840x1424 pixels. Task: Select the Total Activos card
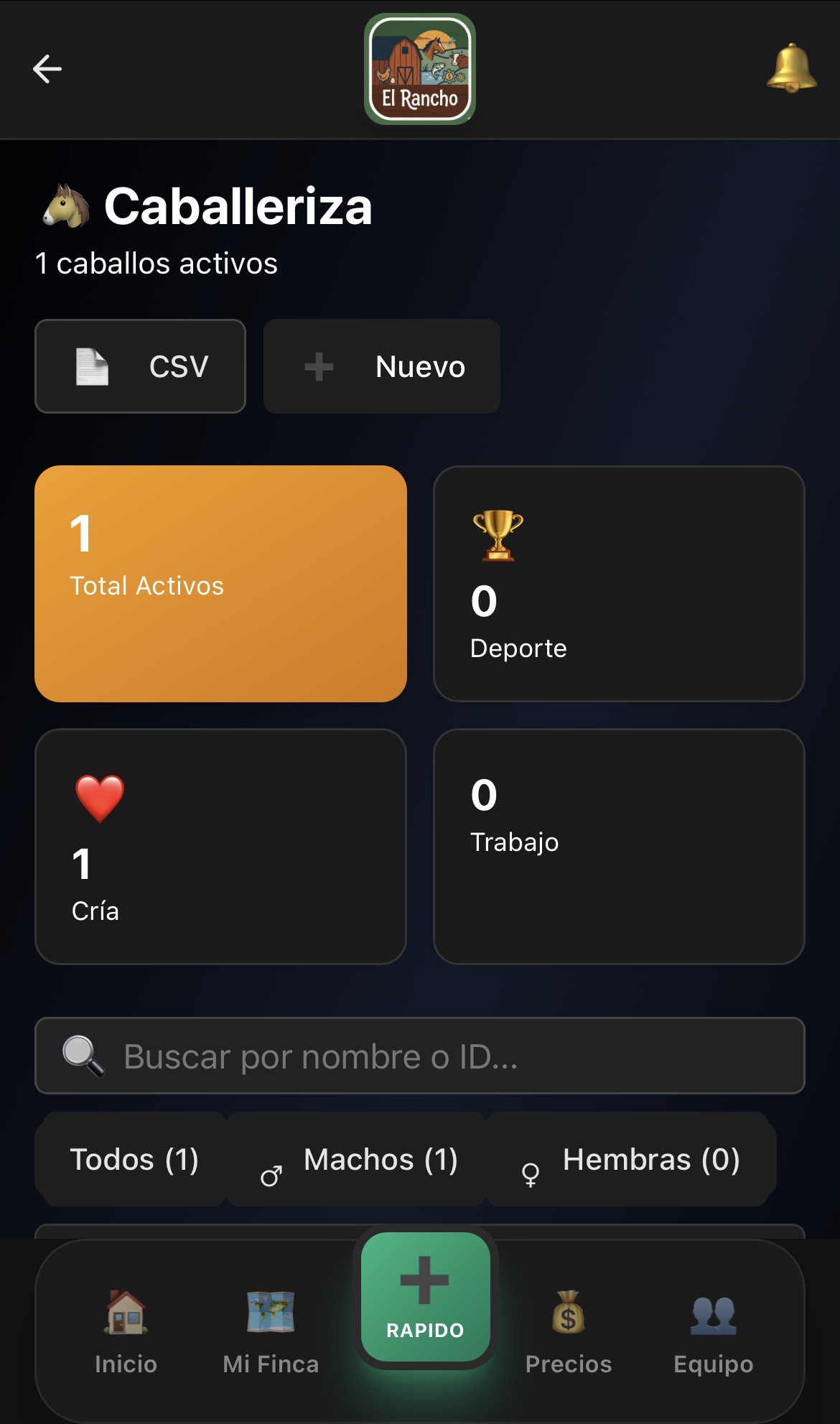(220, 583)
